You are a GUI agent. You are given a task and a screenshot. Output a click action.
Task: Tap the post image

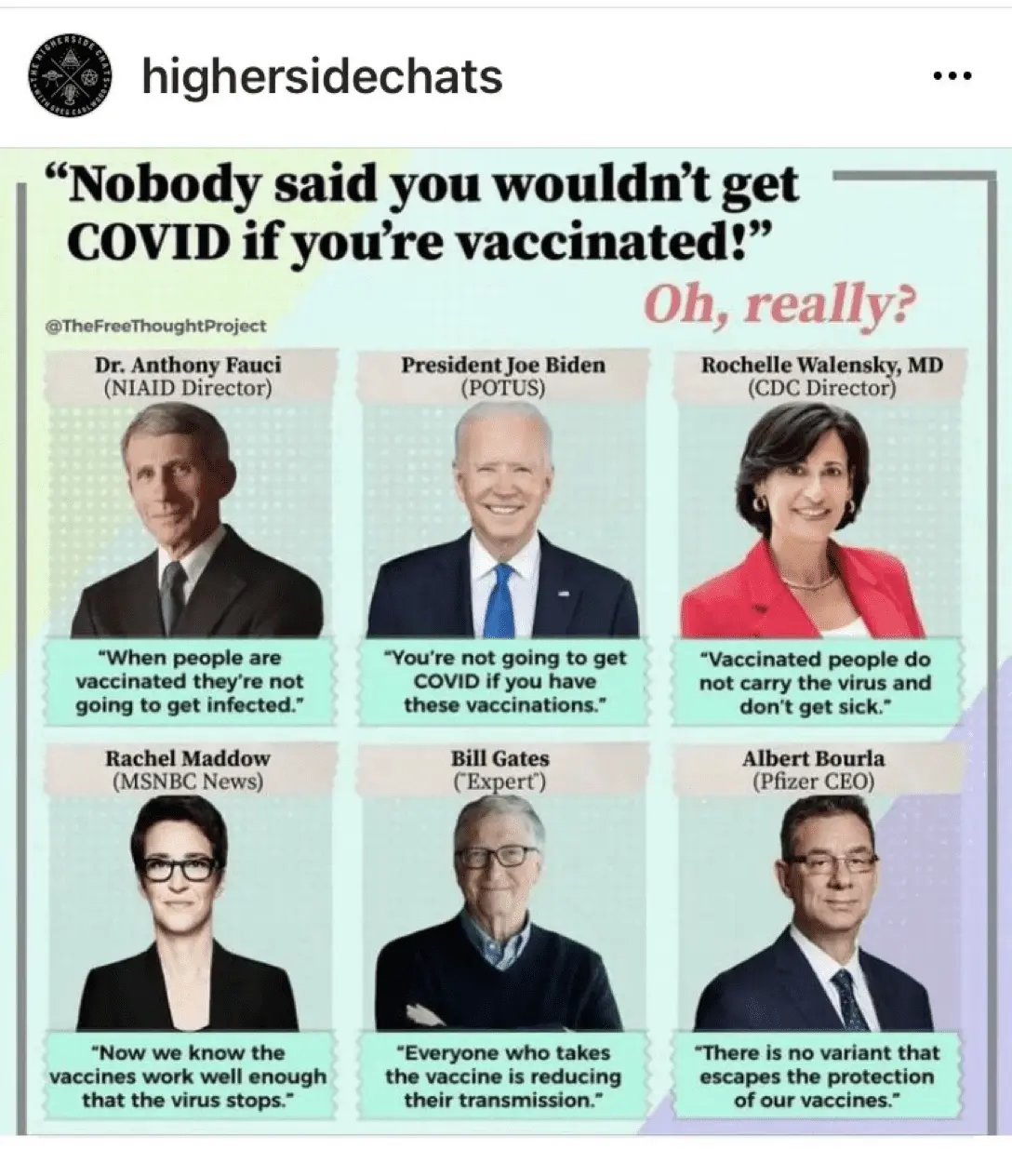click(x=506, y=642)
